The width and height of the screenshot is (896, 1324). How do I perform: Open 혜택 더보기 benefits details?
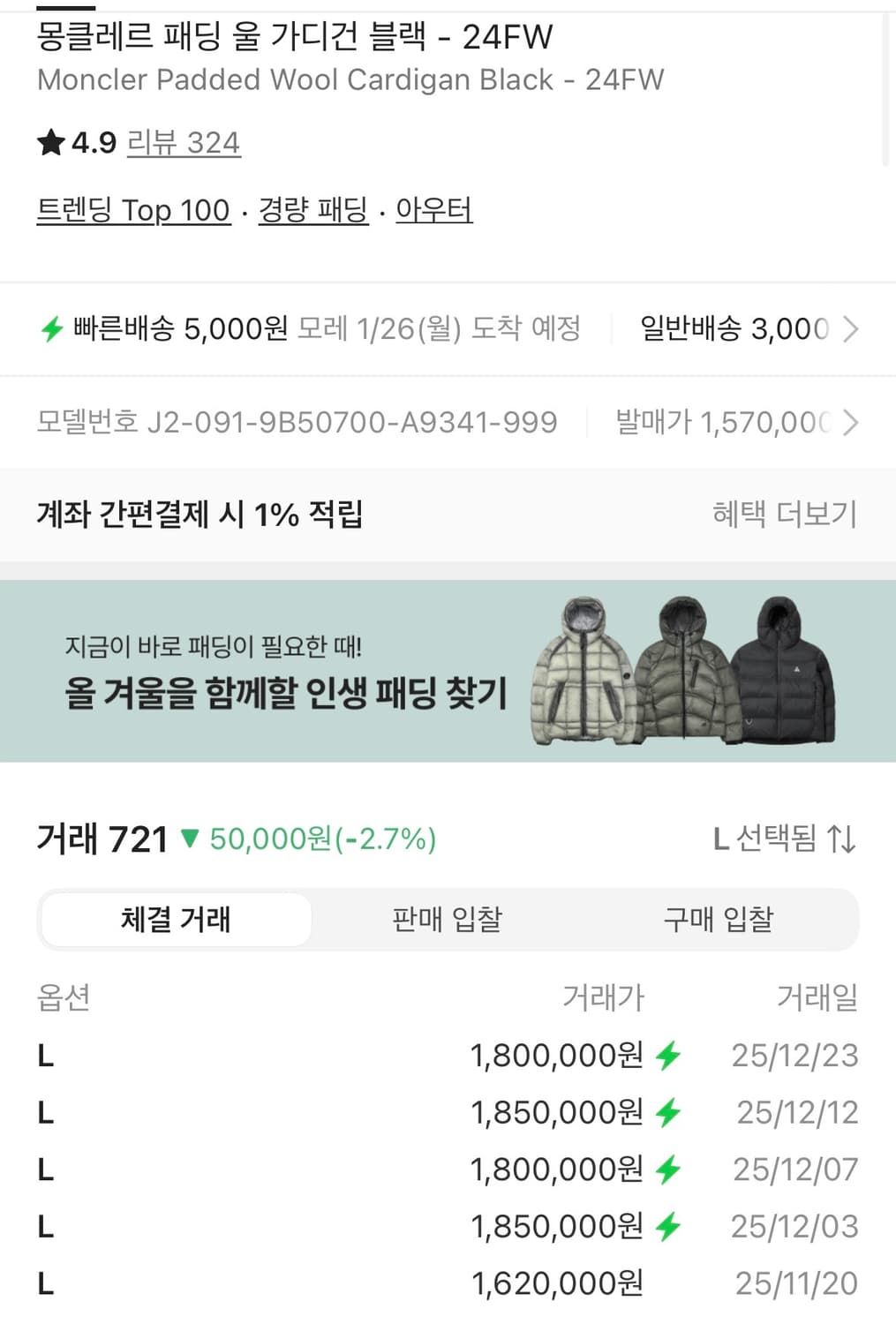coord(784,514)
